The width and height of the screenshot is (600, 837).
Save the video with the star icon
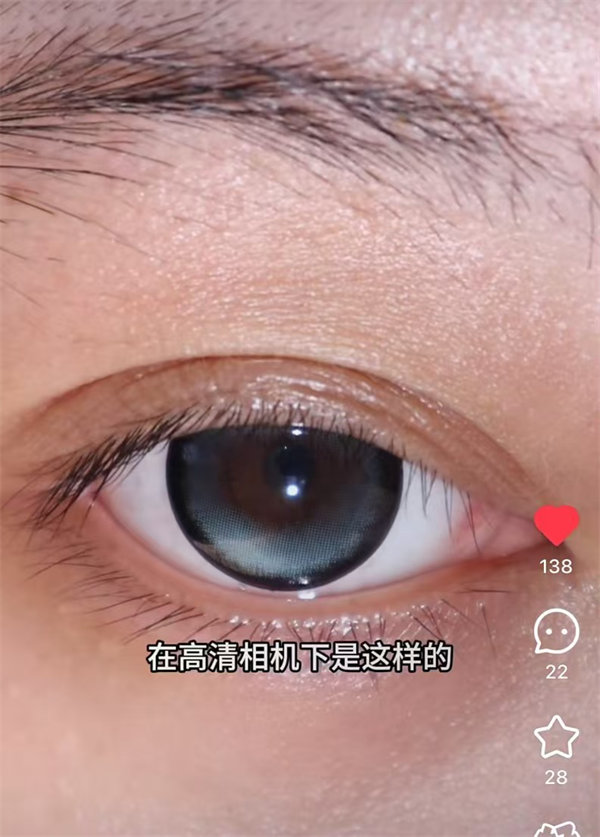click(556, 738)
